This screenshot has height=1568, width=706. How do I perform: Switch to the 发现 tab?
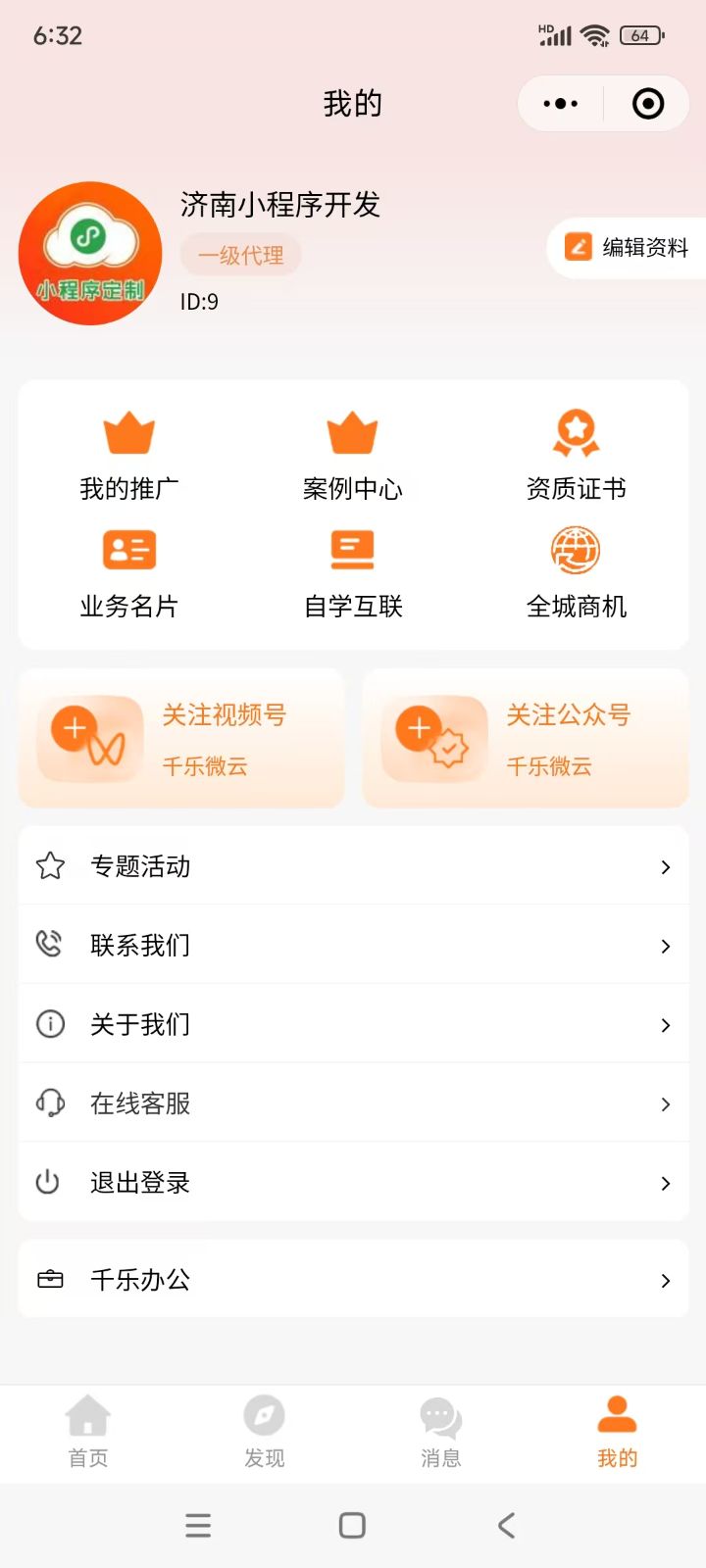(x=265, y=1433)
